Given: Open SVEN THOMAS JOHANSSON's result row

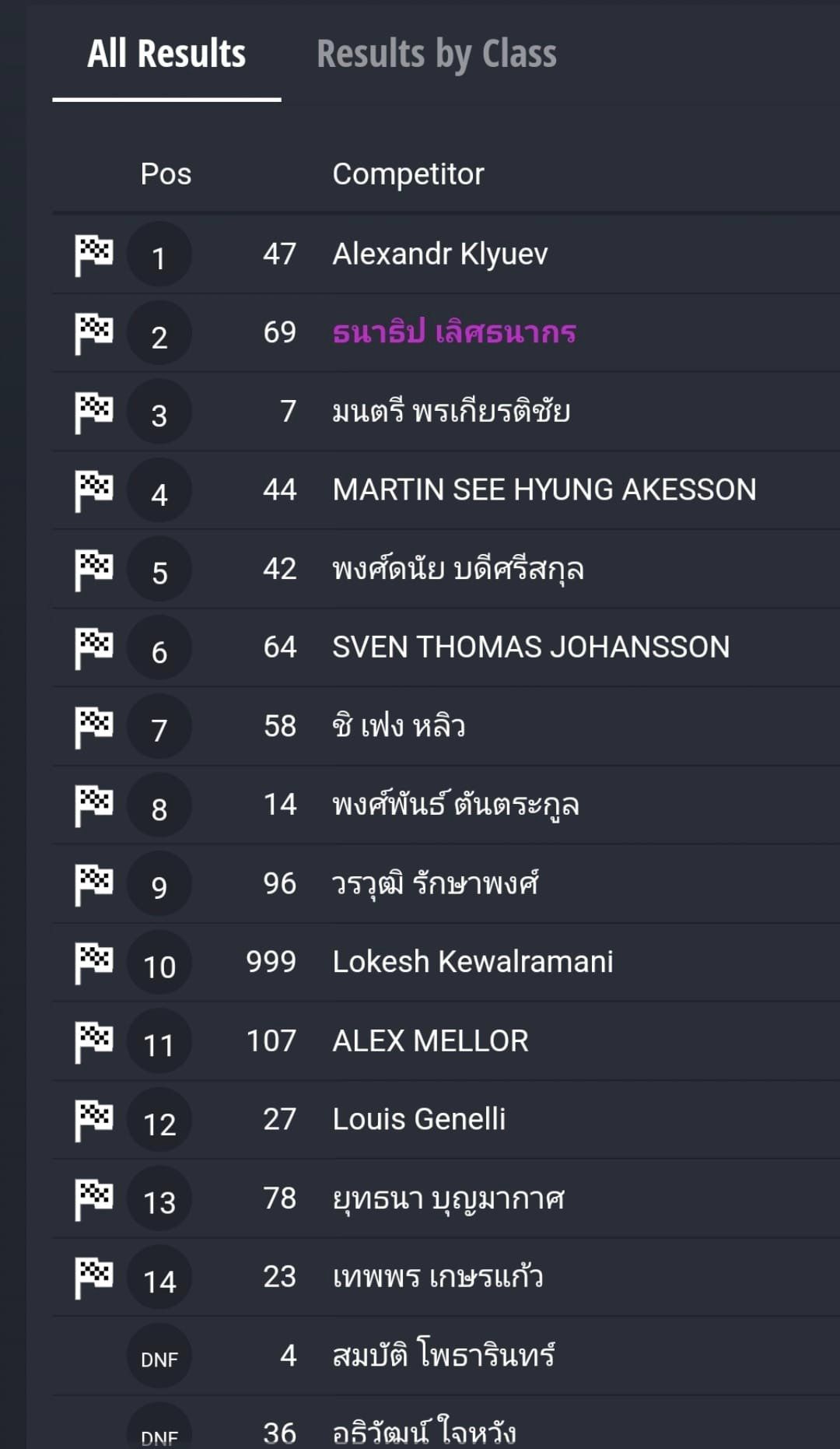Looking at the screenshot, I should pyautogui.click(x=530, y=647).
